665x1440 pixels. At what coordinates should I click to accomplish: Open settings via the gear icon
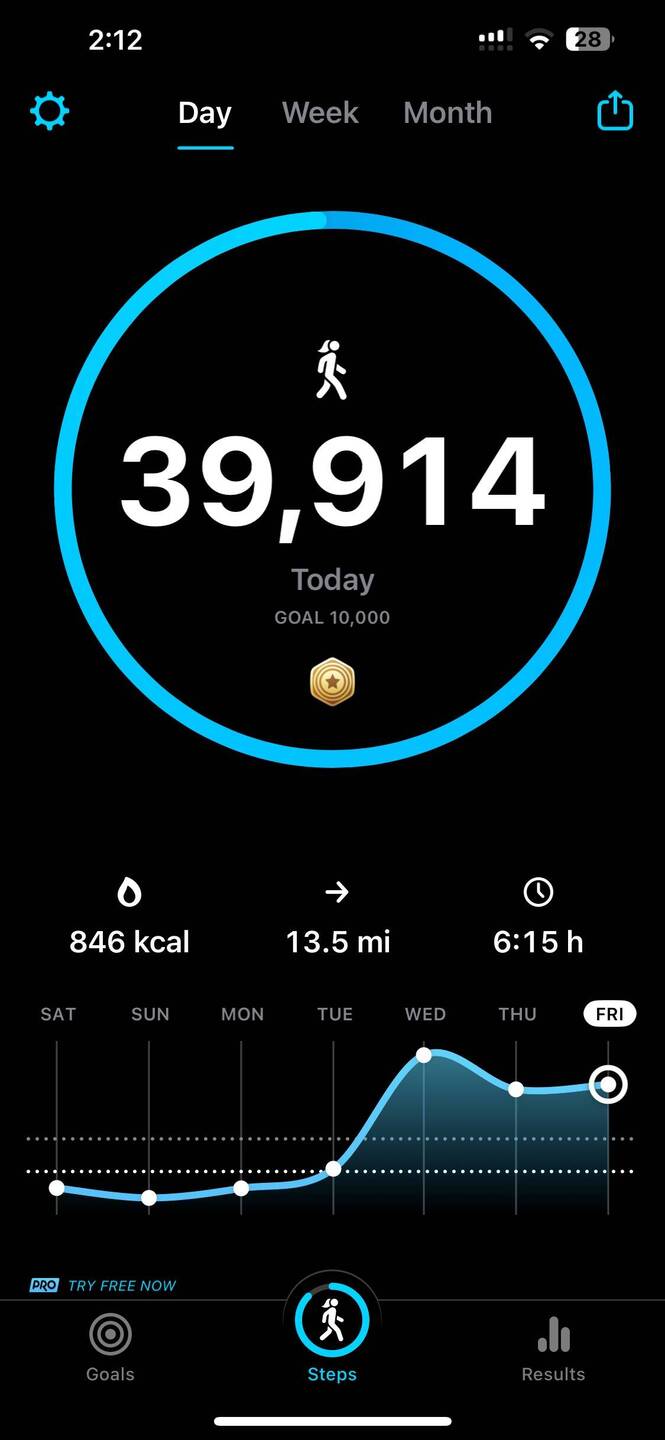click(50, 111)
